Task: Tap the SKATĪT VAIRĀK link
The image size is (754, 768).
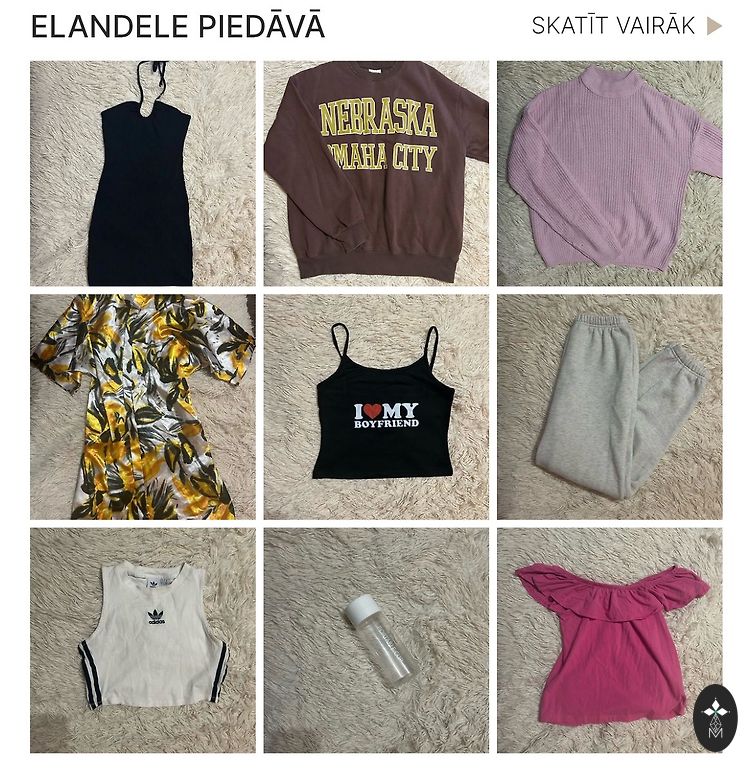Action: pyautogui.click(x=625, y=26)
